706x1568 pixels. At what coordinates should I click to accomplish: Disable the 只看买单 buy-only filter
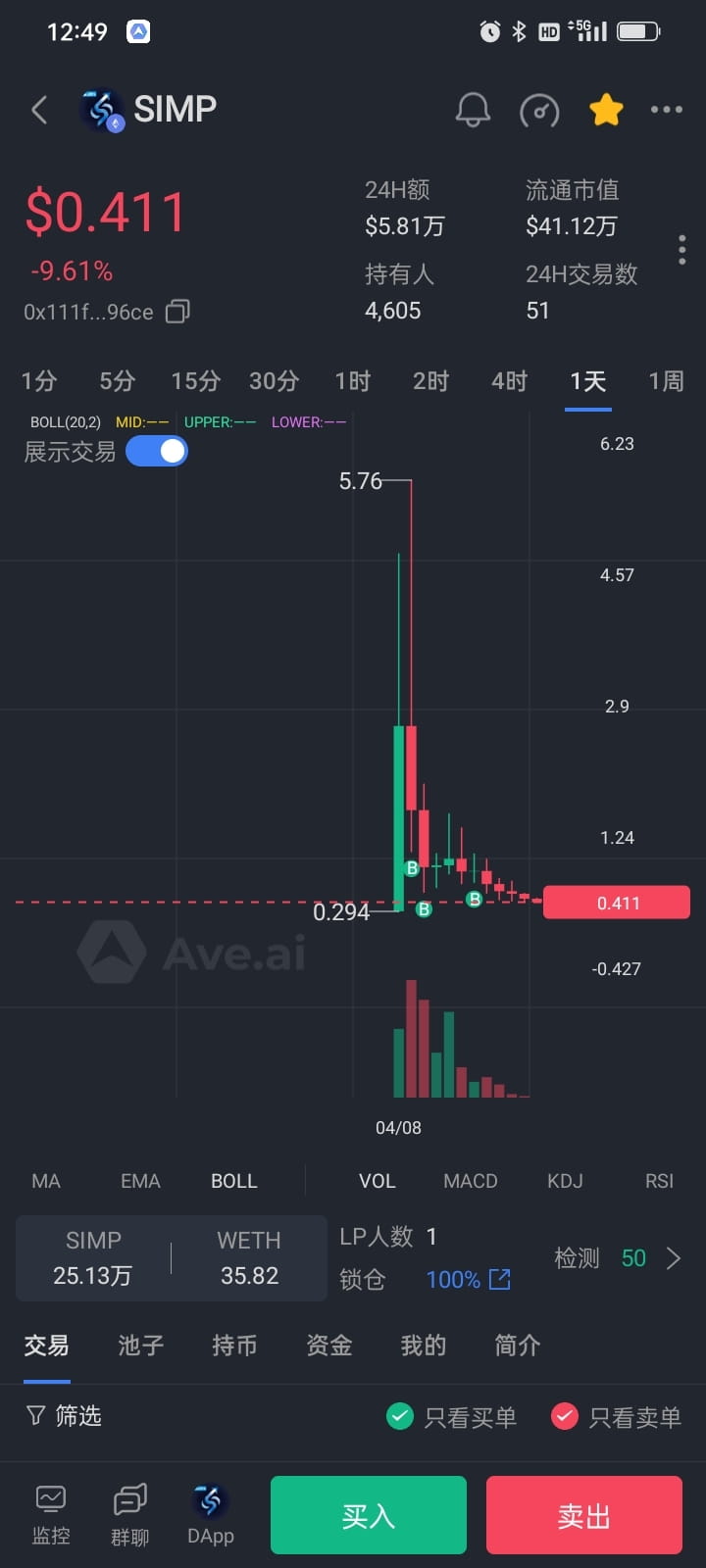click(x=400, y=1416)
